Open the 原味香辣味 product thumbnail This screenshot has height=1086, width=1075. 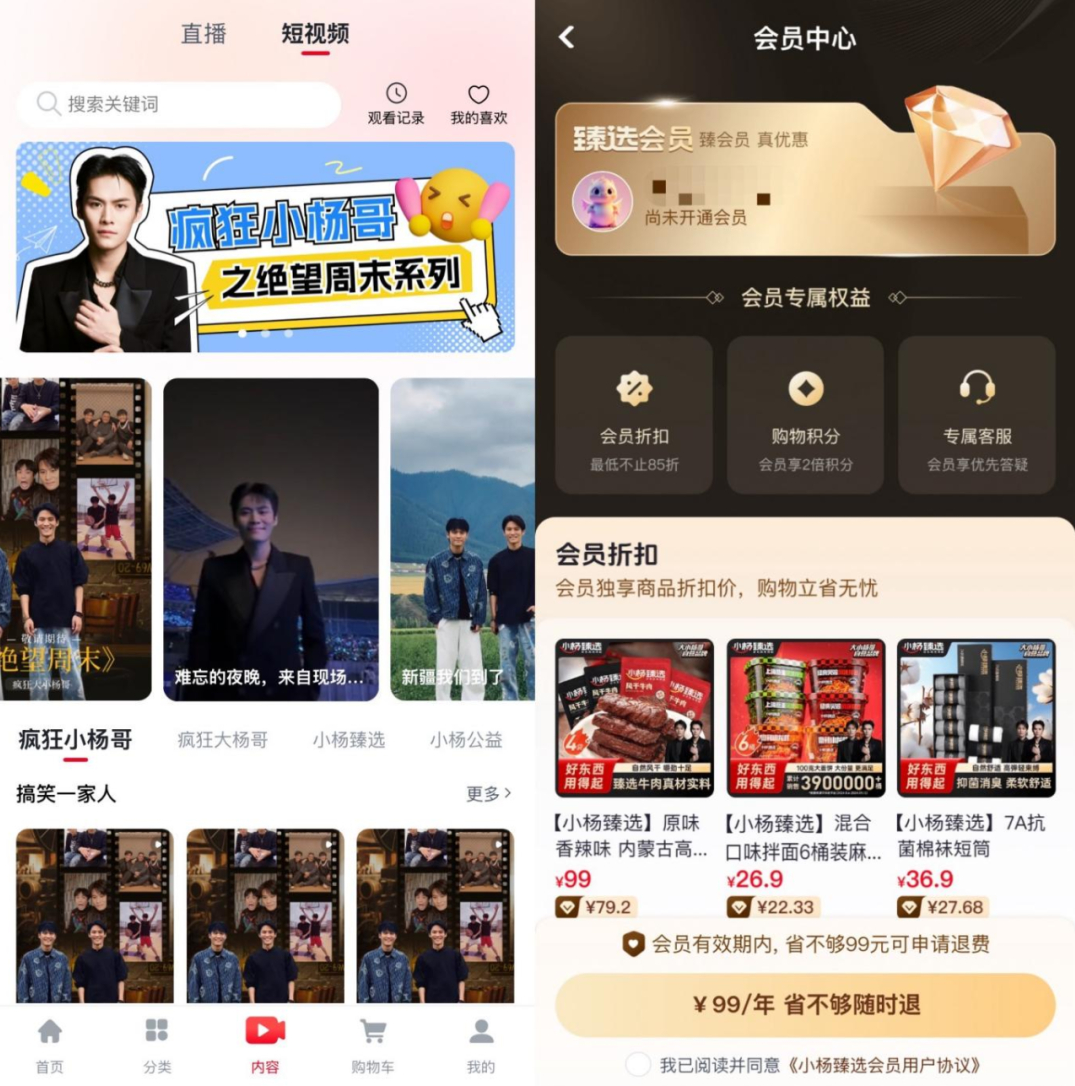coord(636,712)
